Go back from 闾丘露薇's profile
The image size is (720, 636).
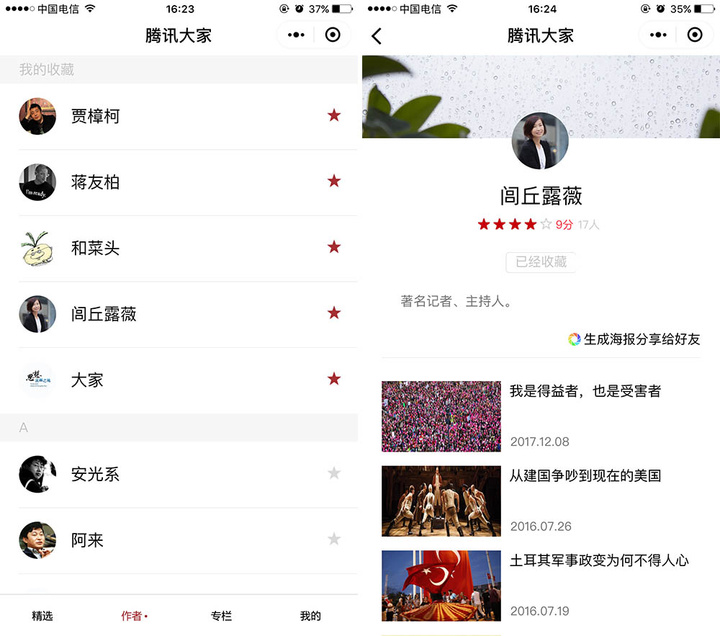(377, 36)
